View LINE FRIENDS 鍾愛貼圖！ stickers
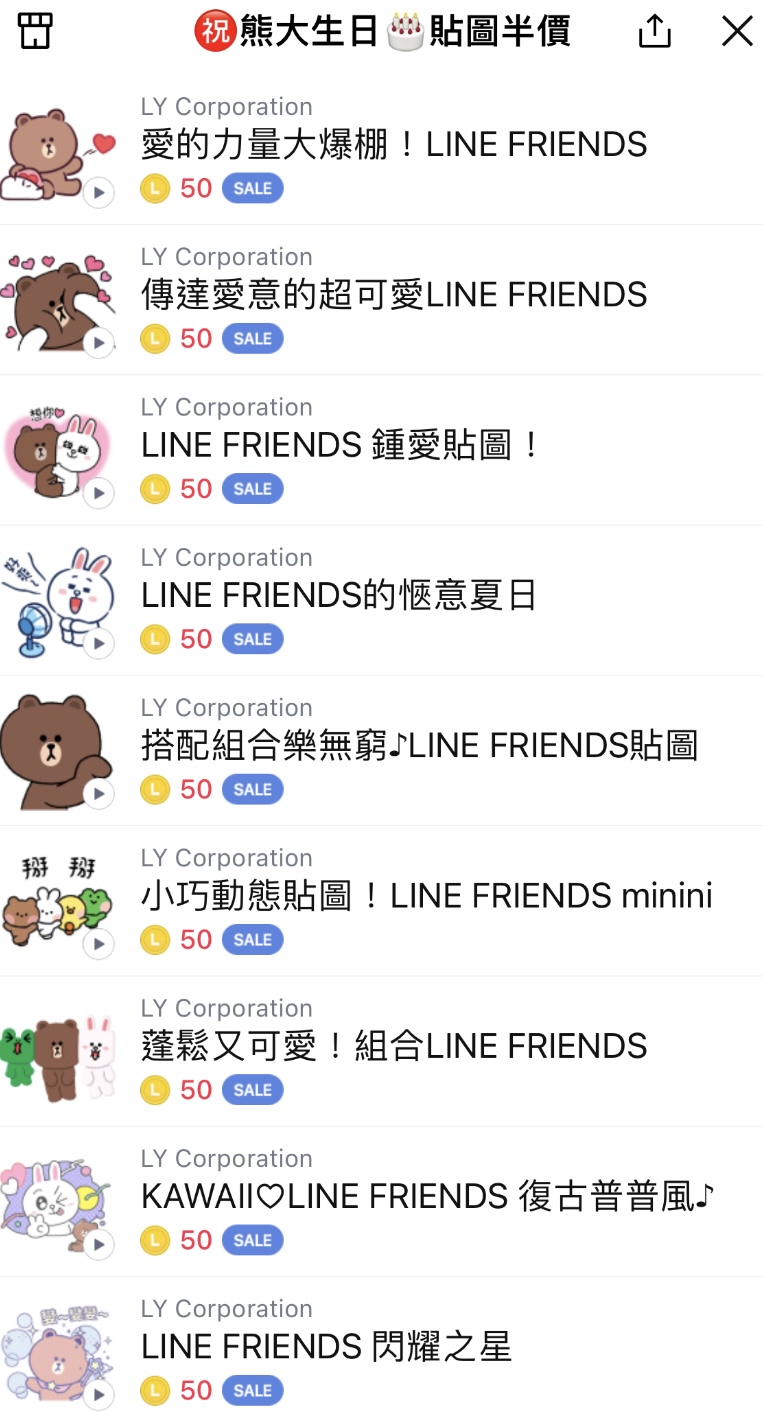The height and width of the screenshot is (1413, 763). pyautogui.click(x=340, y=446)
